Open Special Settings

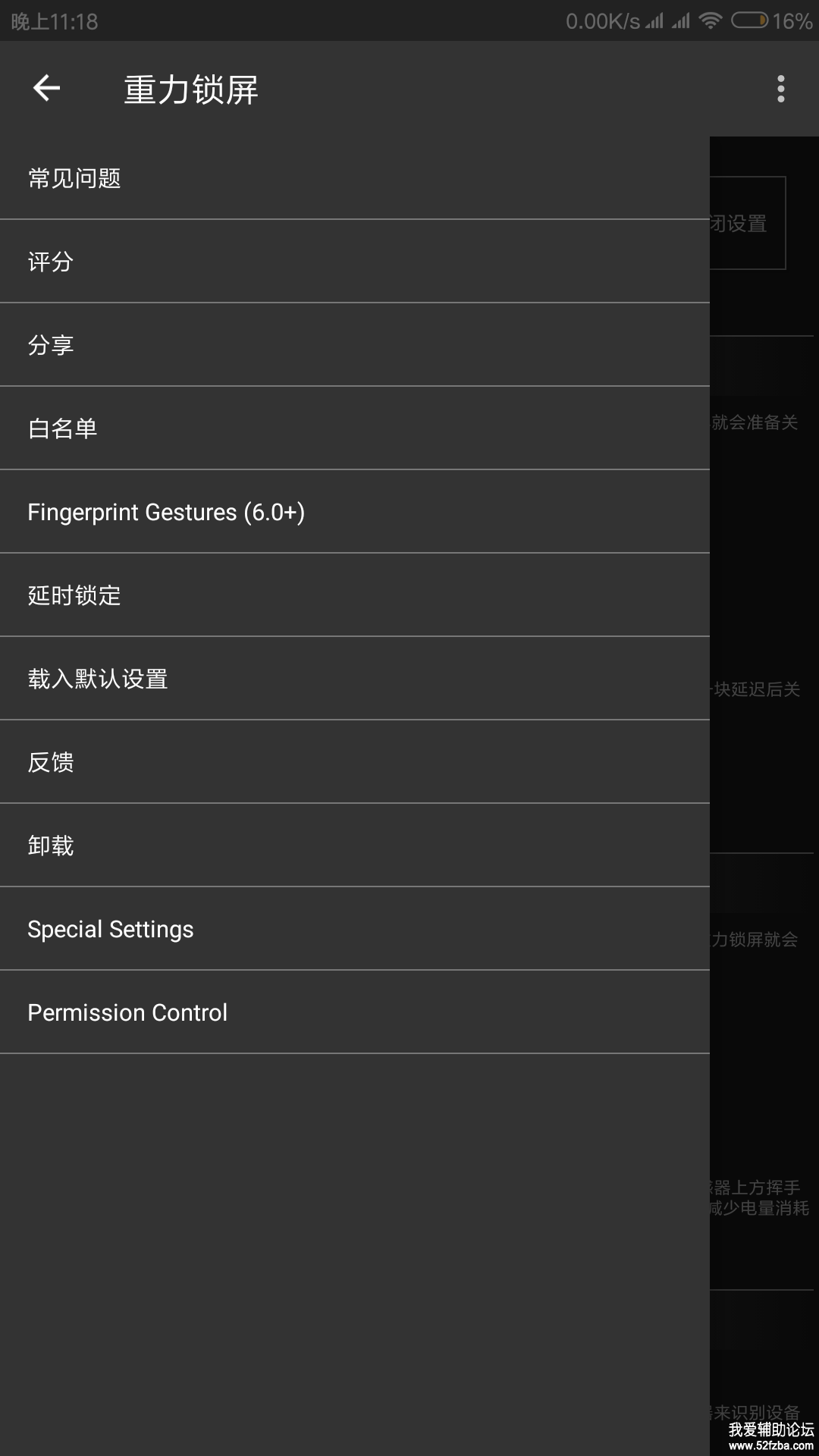(354, 929)
